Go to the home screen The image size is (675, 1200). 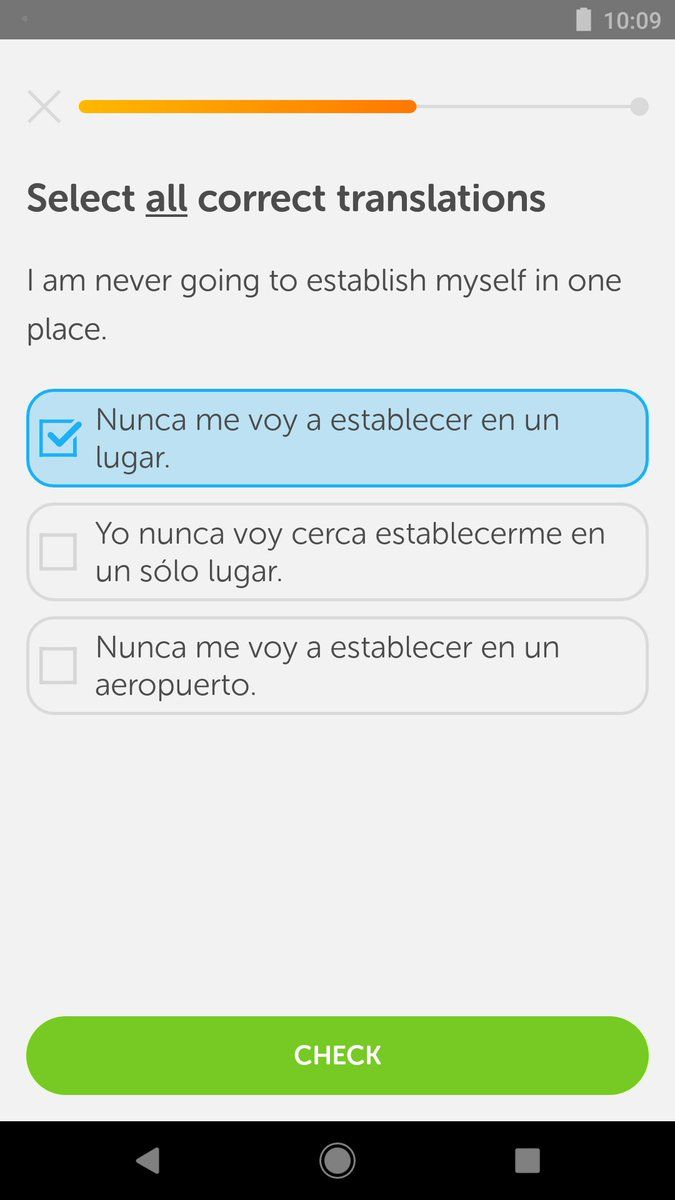point(337,1160)
